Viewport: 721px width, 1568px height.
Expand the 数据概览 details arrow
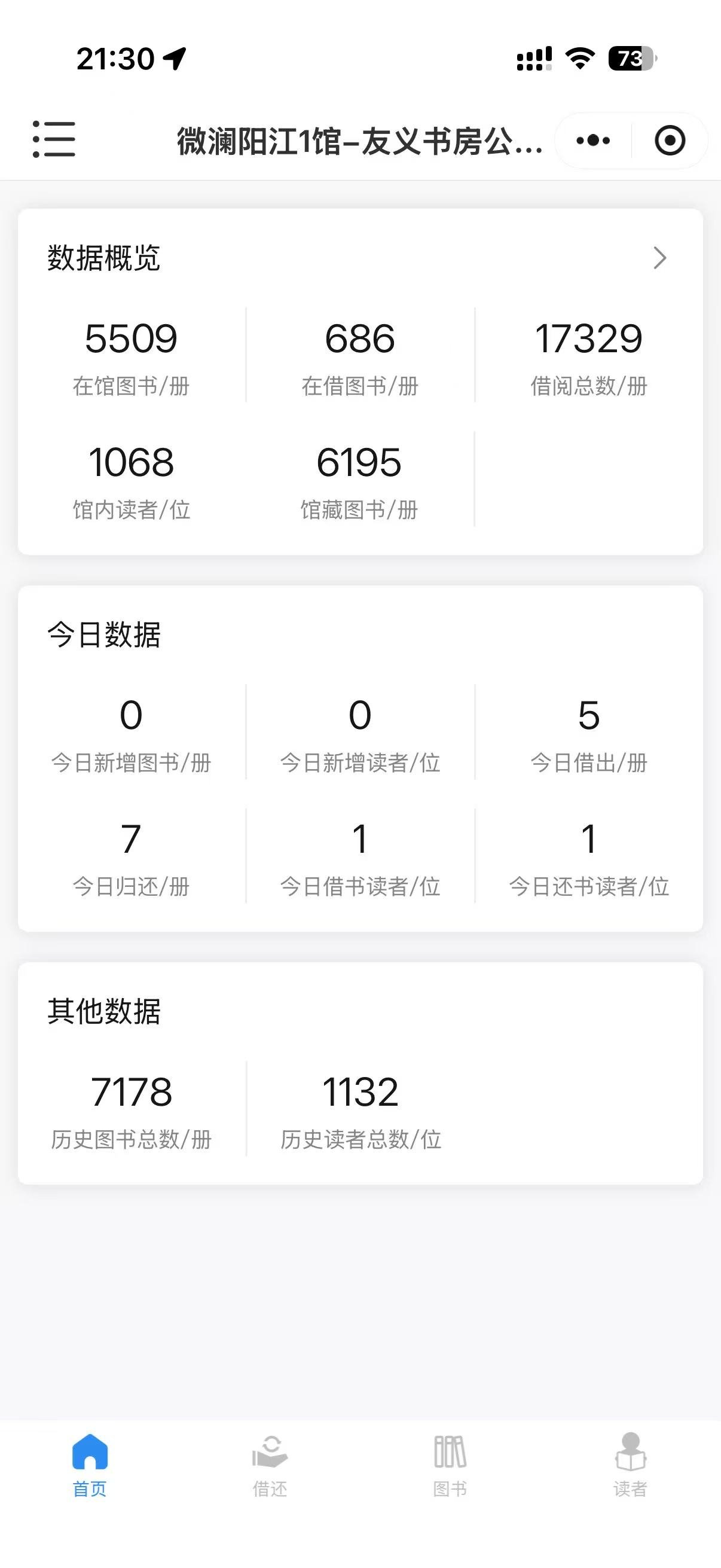[x=660, y=258]
